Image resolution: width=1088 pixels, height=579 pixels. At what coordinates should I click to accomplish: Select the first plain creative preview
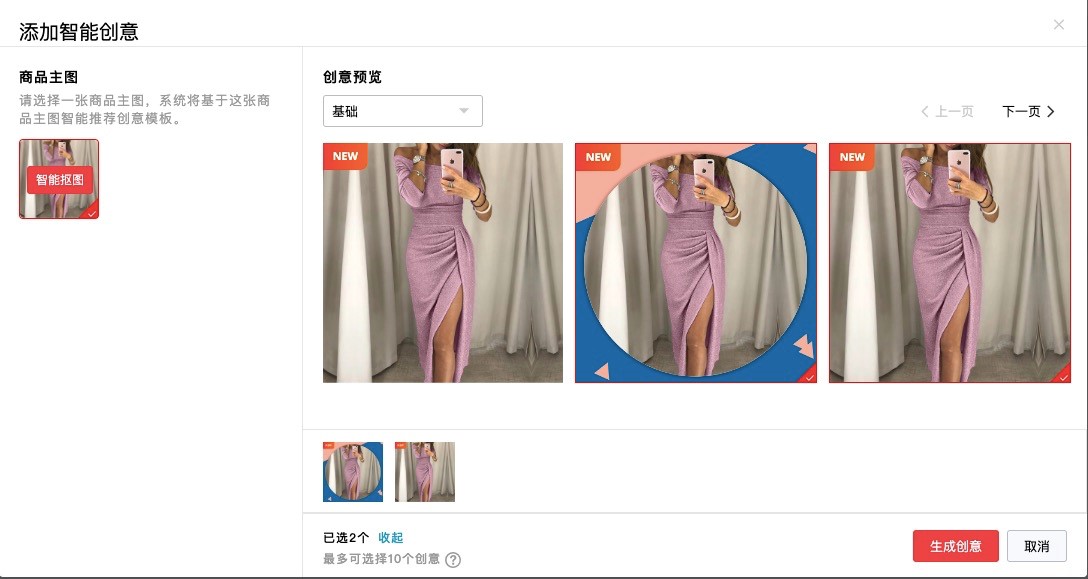click(x=442, y=263)
